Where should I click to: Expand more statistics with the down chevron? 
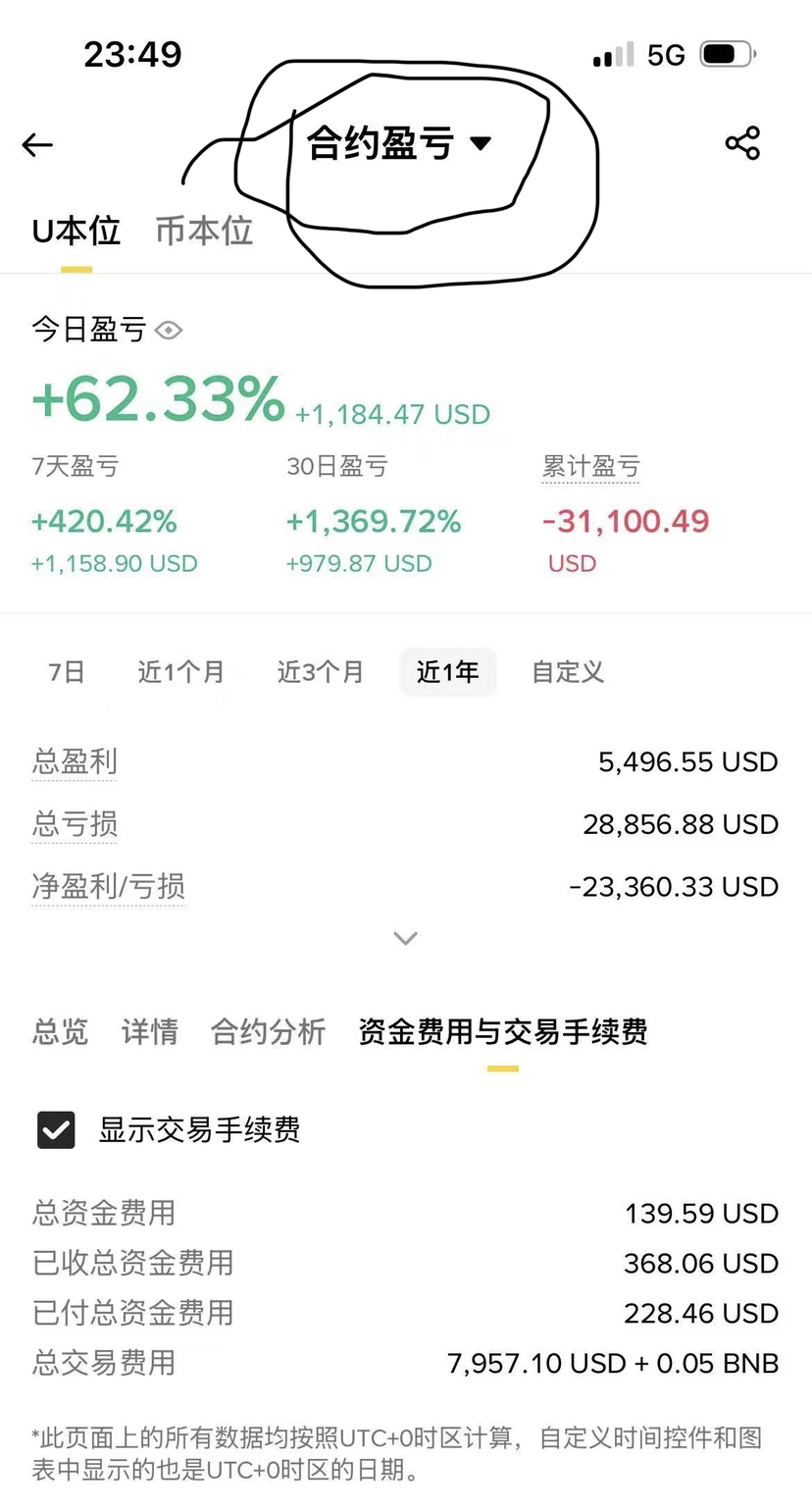pyautogui.click(x=405, y=938)
